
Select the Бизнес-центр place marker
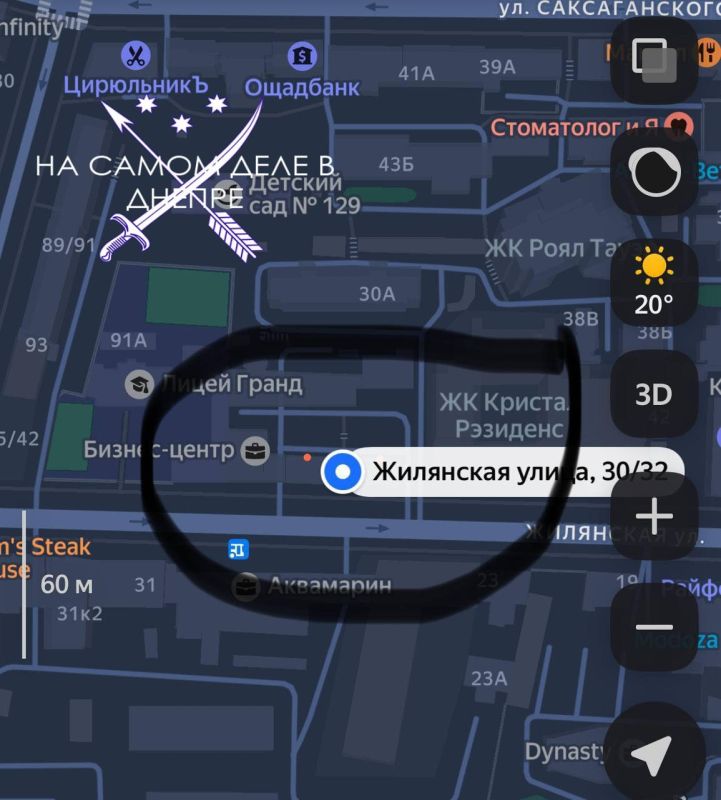(256, 450)
